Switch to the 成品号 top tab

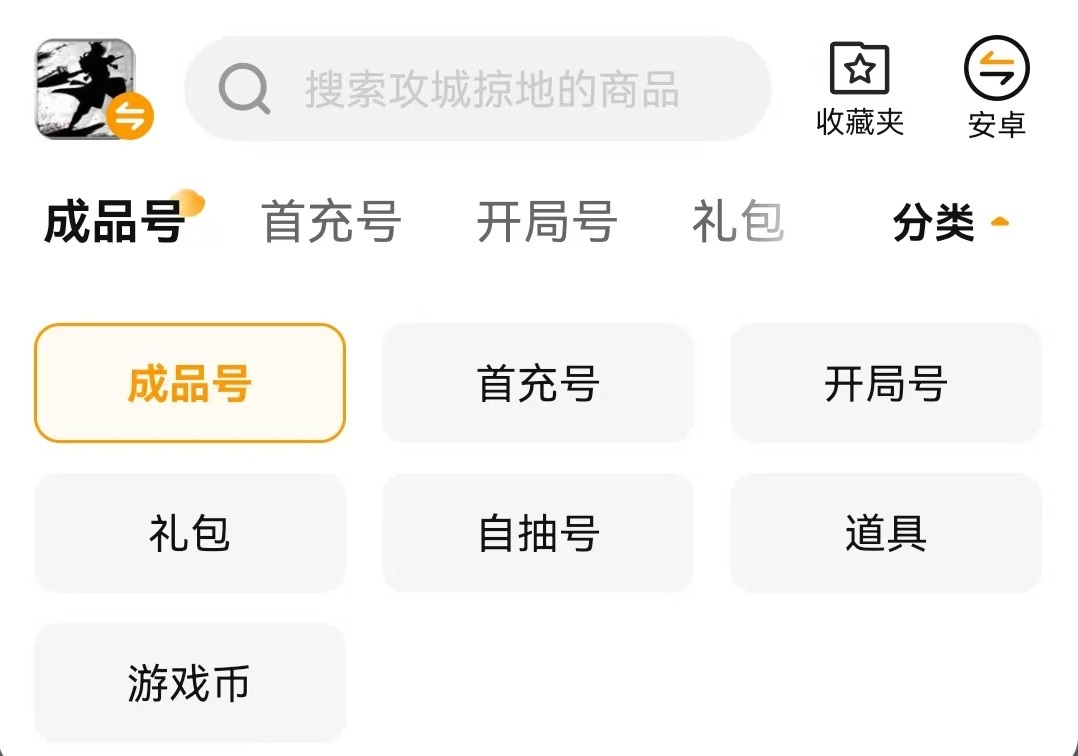(114, 222)
